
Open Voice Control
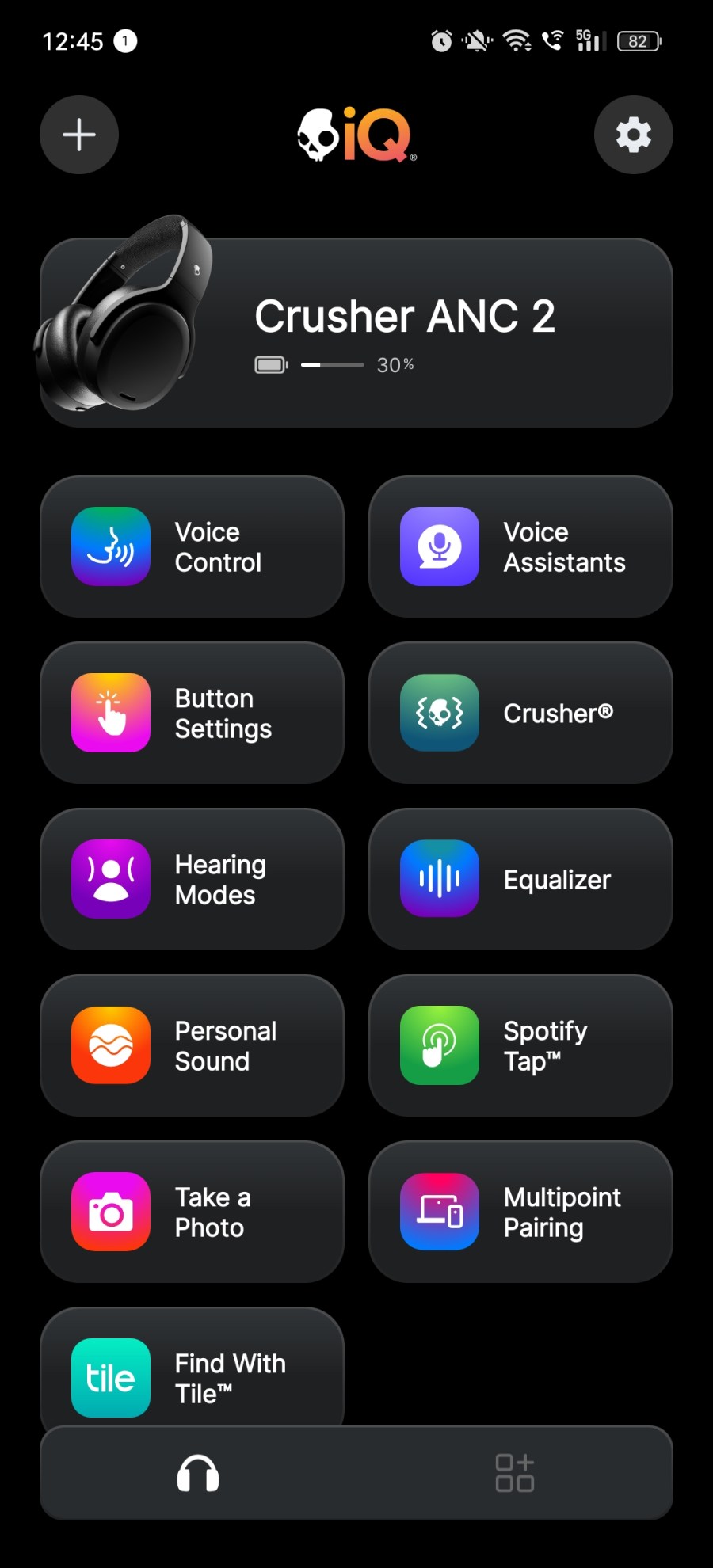click(192, 546)
